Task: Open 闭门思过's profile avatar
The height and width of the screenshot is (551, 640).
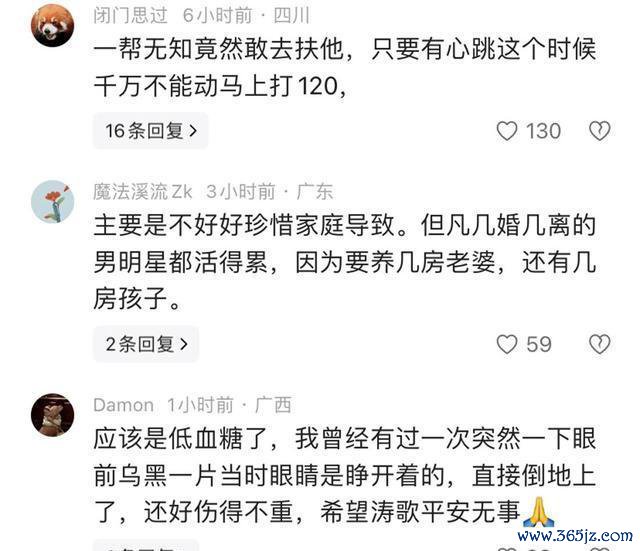Action: (52, 25)
